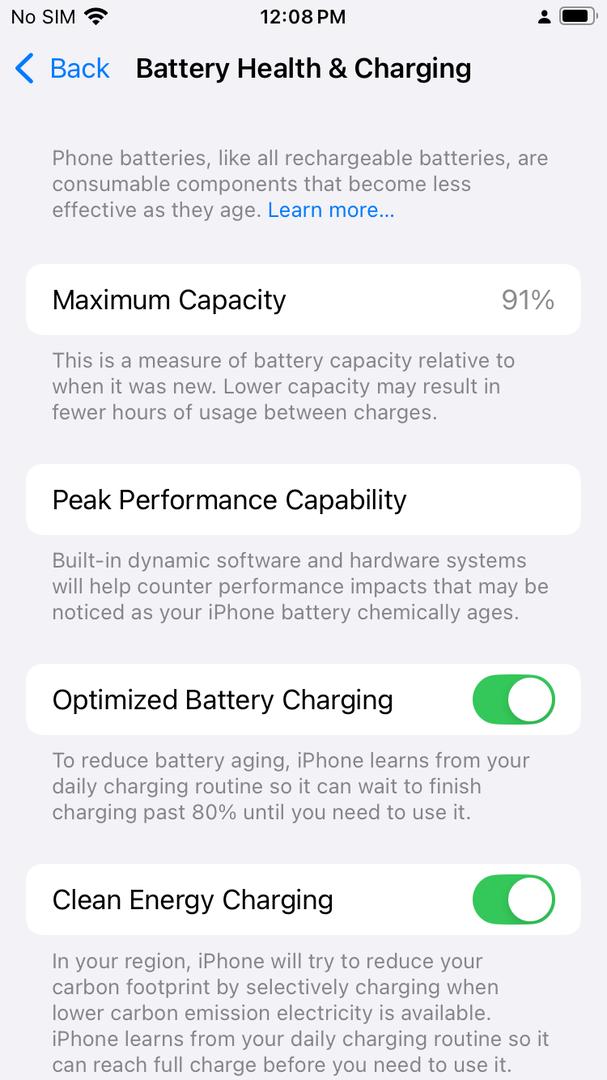Turn off Optimized Battery Charging
The image size is (607, 1080).
click(513, 699)
